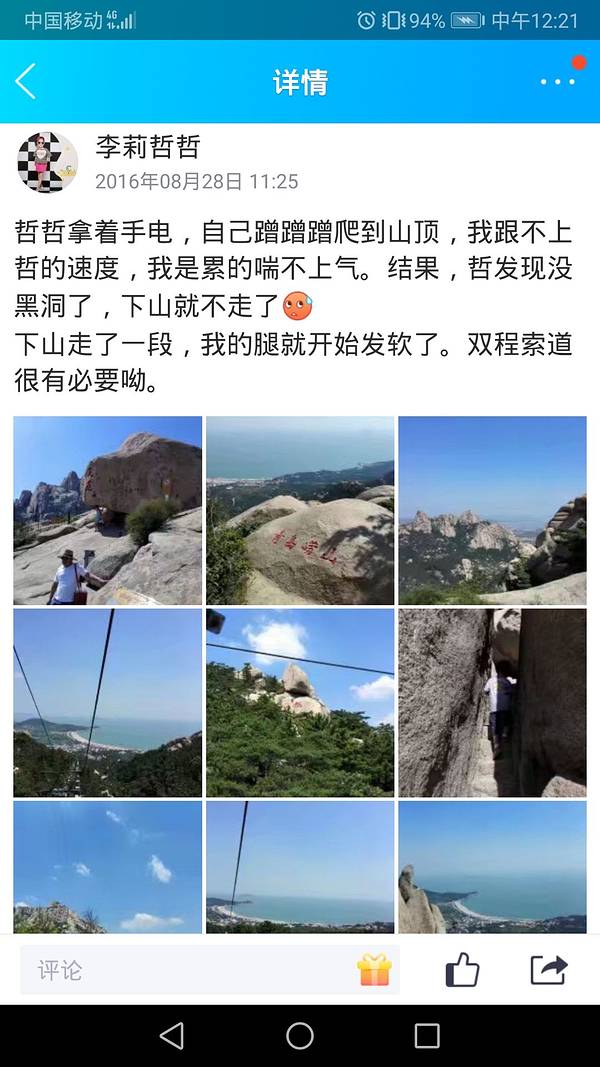
Task: Open the three-dot more options menu
Action: point(557,81)
